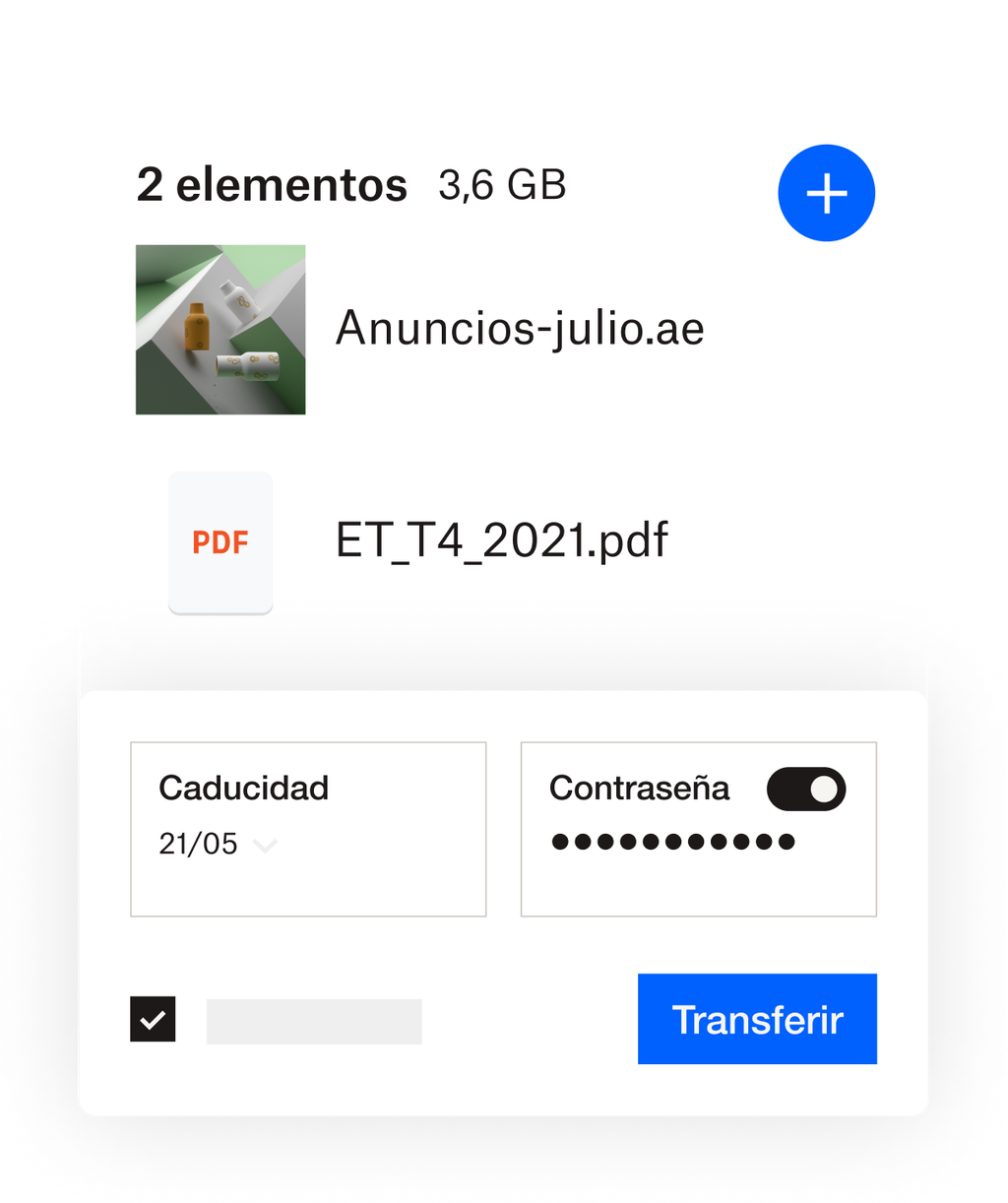Click the plus symbol in the top-right corner
This screenshot has width=1008, height=1203.
coord(826,193)
